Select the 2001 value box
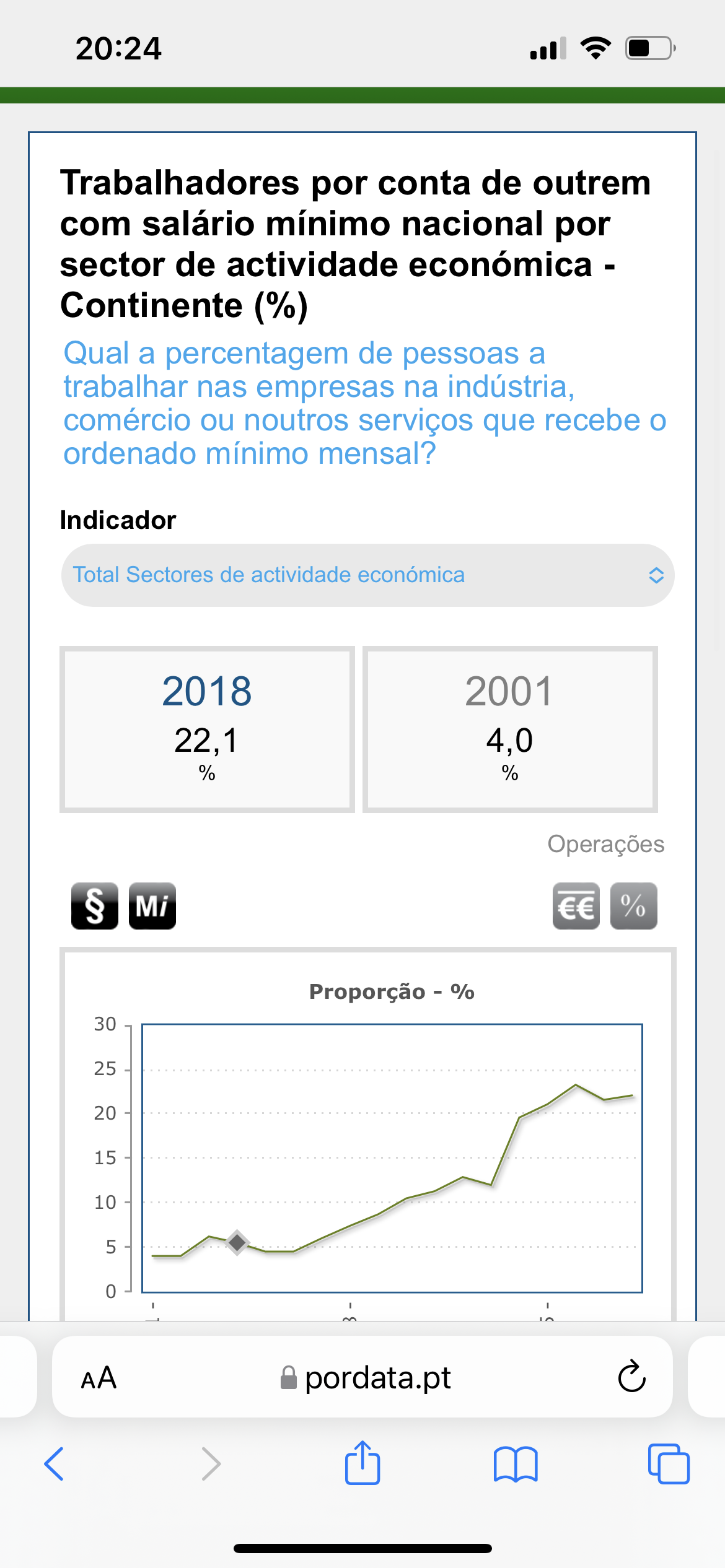This screenshot has width=725, height=1568. pyautogui.click(x=509, y=729)
